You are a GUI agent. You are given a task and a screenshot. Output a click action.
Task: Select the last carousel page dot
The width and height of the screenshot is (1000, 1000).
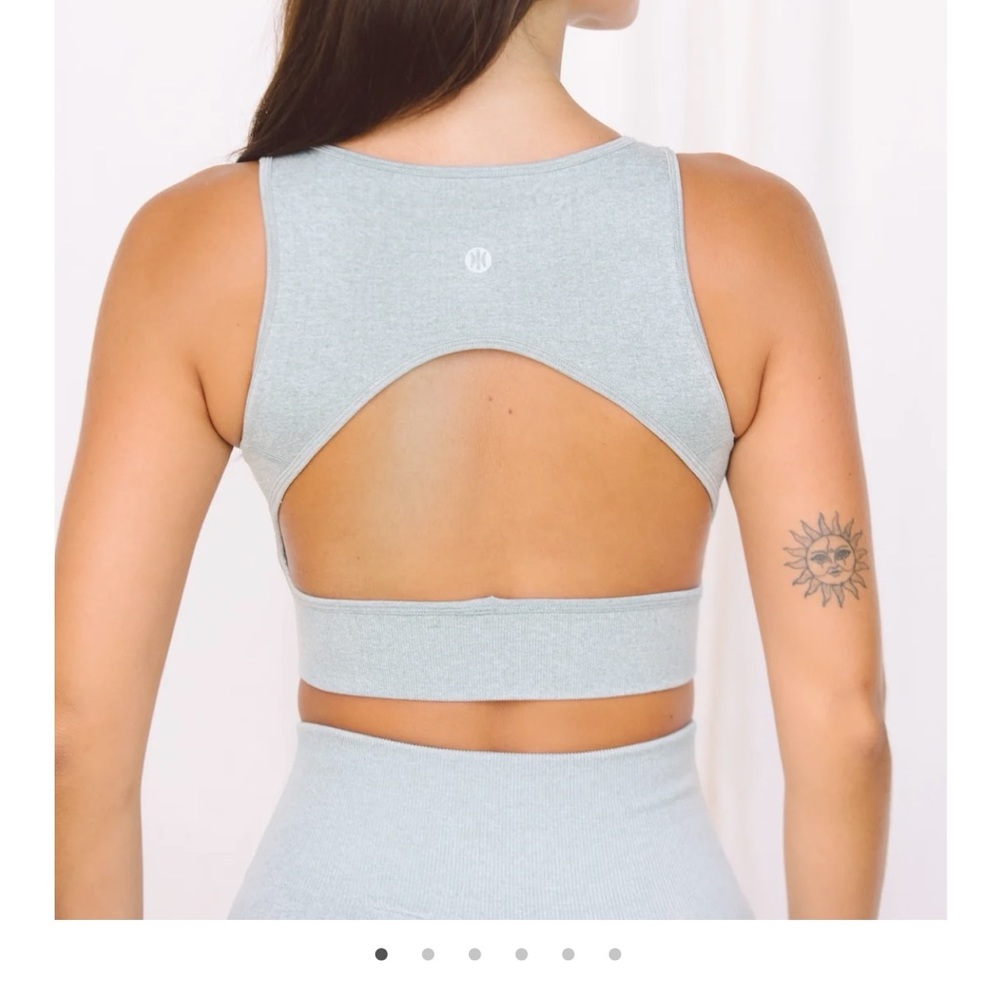pyautogui.click(x=615, y=954)
